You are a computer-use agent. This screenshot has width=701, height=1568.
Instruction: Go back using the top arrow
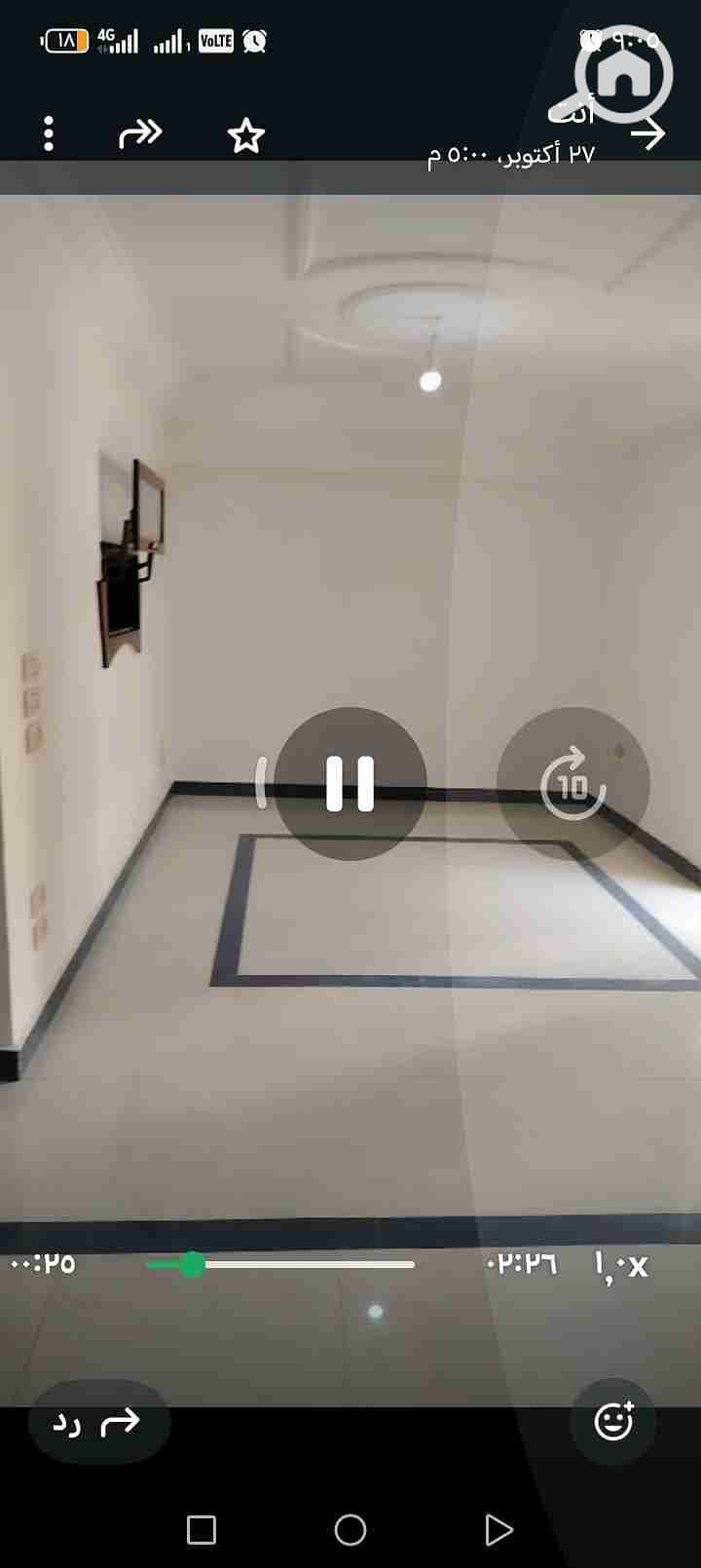point(648,134)
